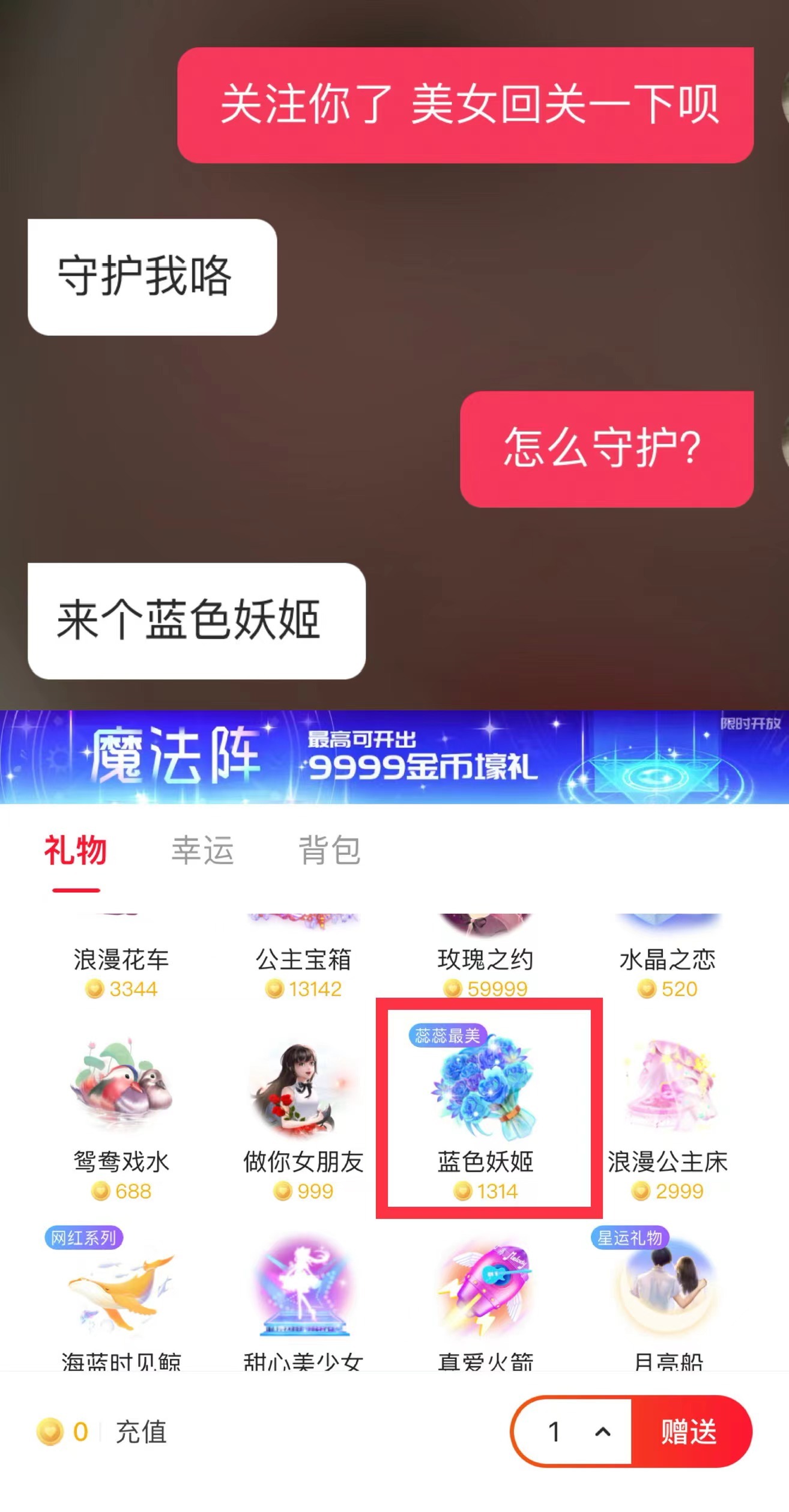Open the 魔法阵 magic circle banner
789x1512 pixels.
(394, 763)
